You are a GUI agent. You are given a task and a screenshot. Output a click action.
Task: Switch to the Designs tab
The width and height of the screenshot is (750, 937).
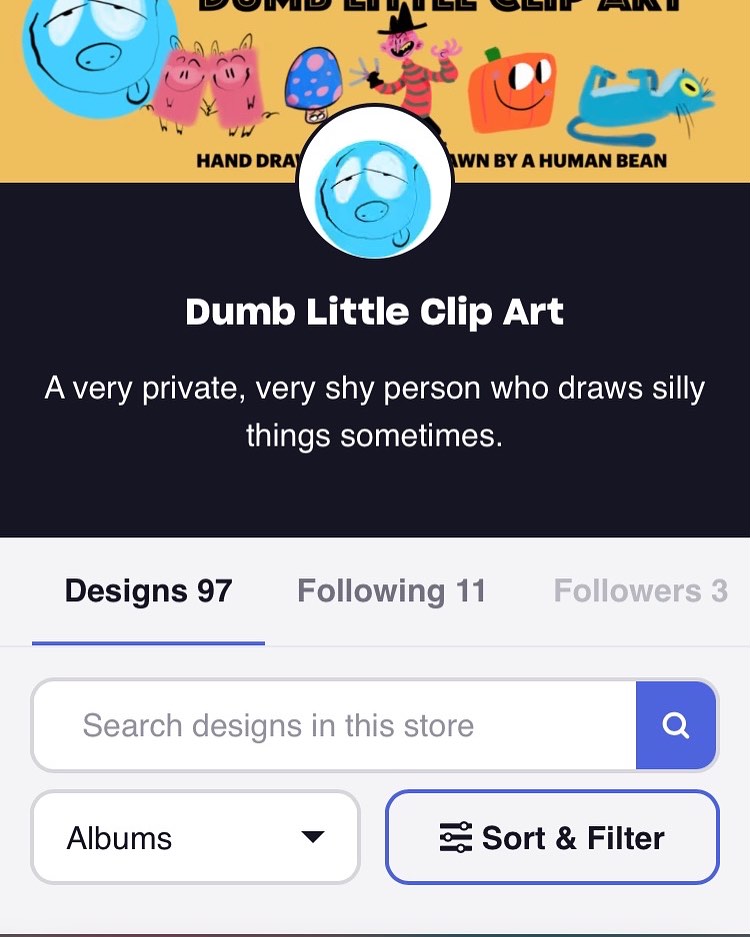tap(148, 592)
